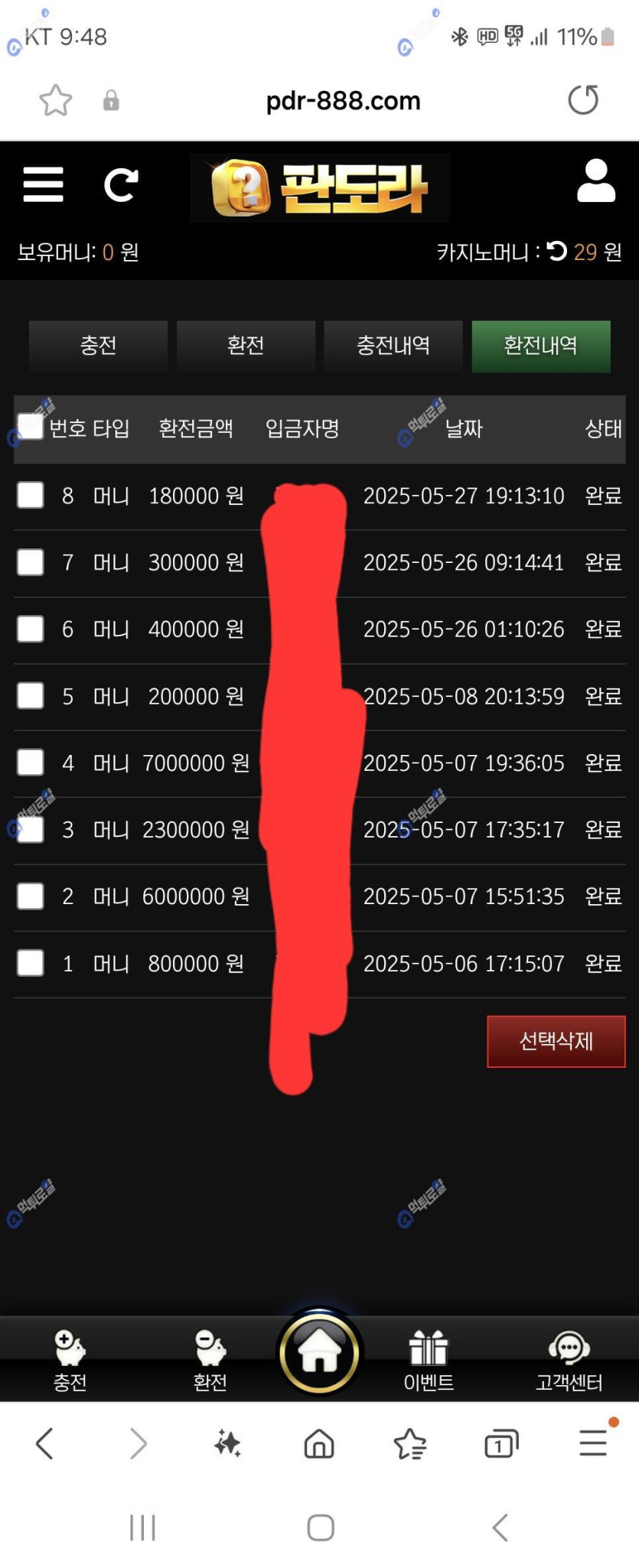Check the box for row 8 (180000 원)
The image size is (639, 1568).
[x=31, y=495]
